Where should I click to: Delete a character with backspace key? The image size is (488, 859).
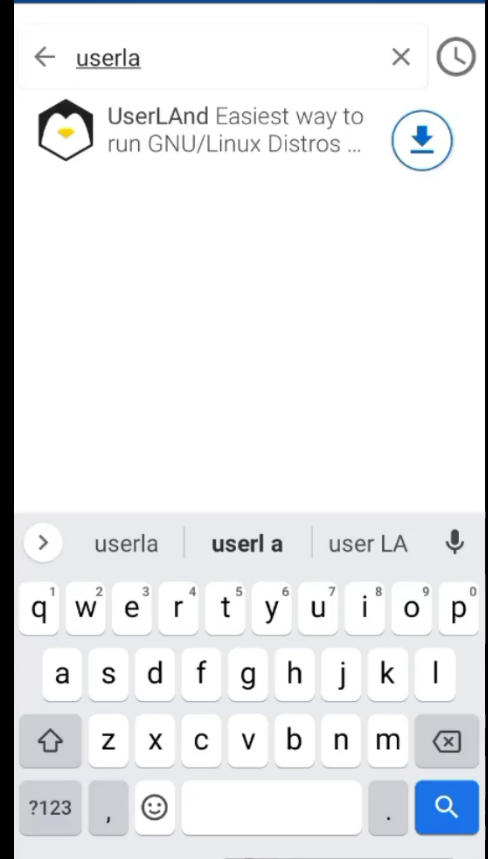(x=446, y=742)
